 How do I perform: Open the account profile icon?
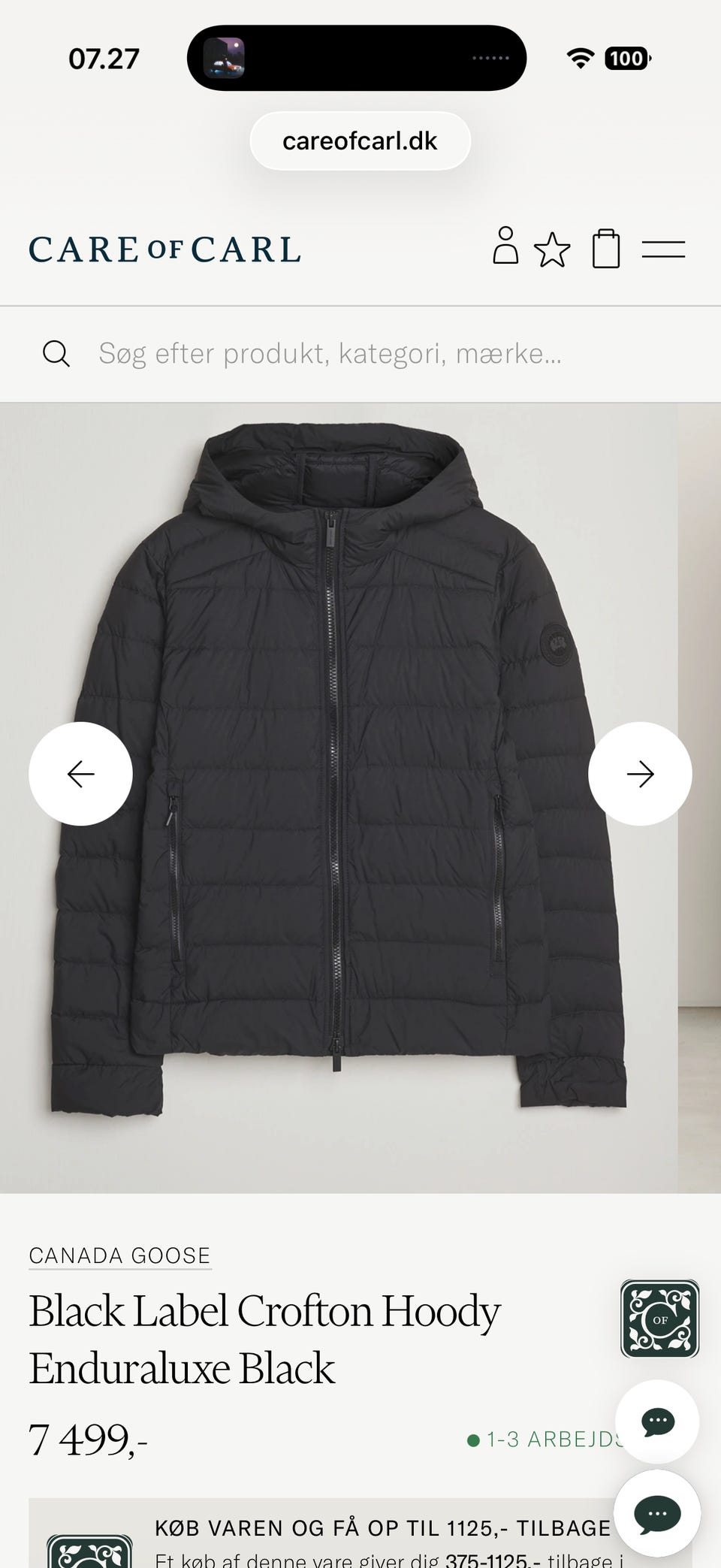point(505,246)
